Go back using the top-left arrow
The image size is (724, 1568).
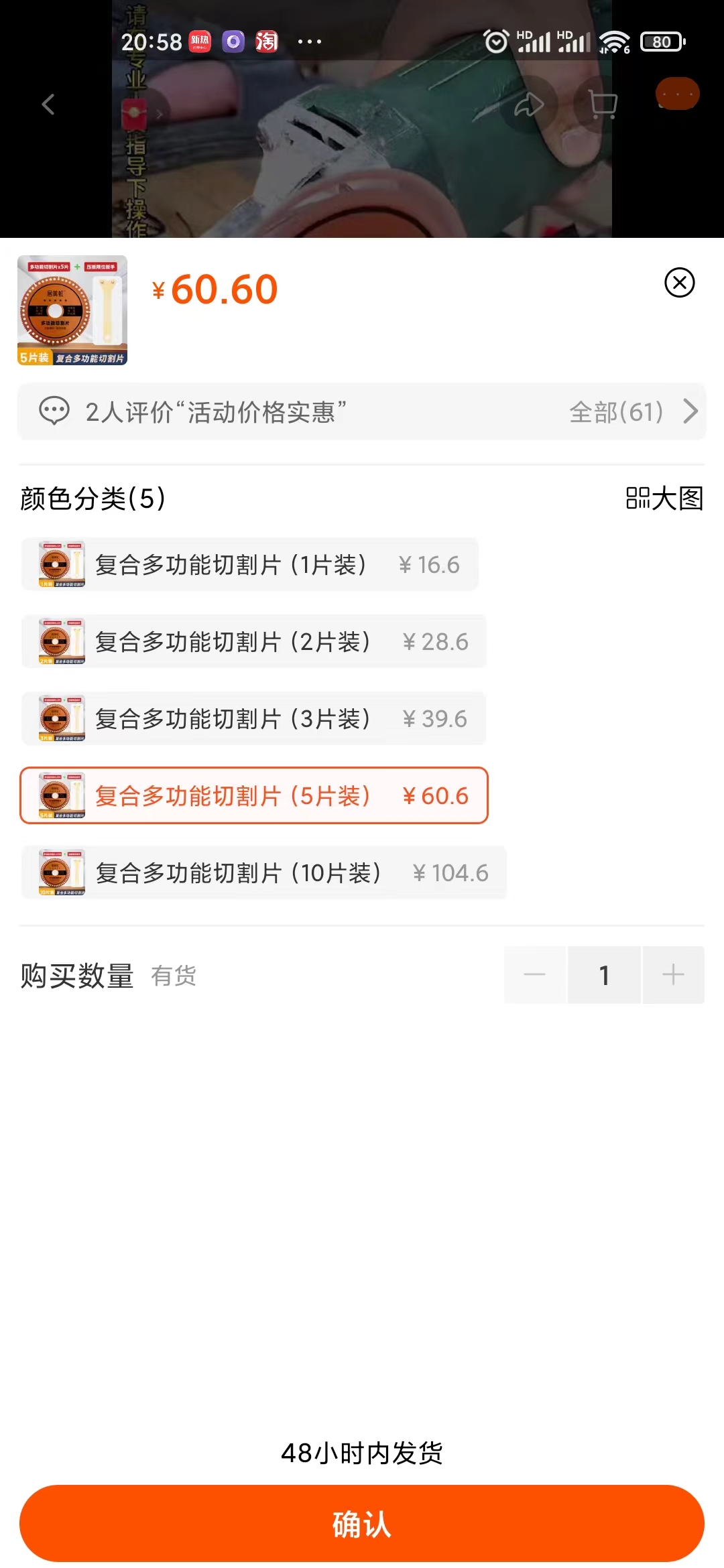tap(48, 105)
